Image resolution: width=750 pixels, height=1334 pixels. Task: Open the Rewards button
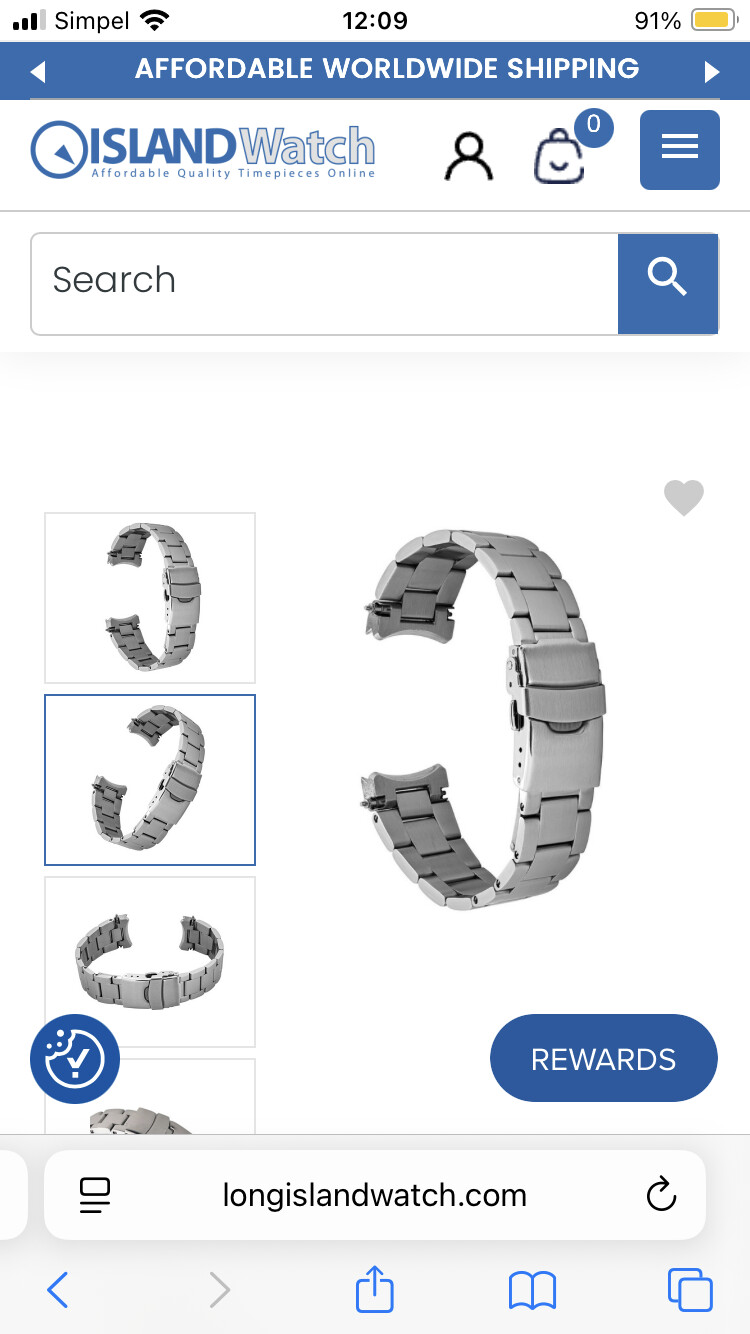[x=603, y=1059]
